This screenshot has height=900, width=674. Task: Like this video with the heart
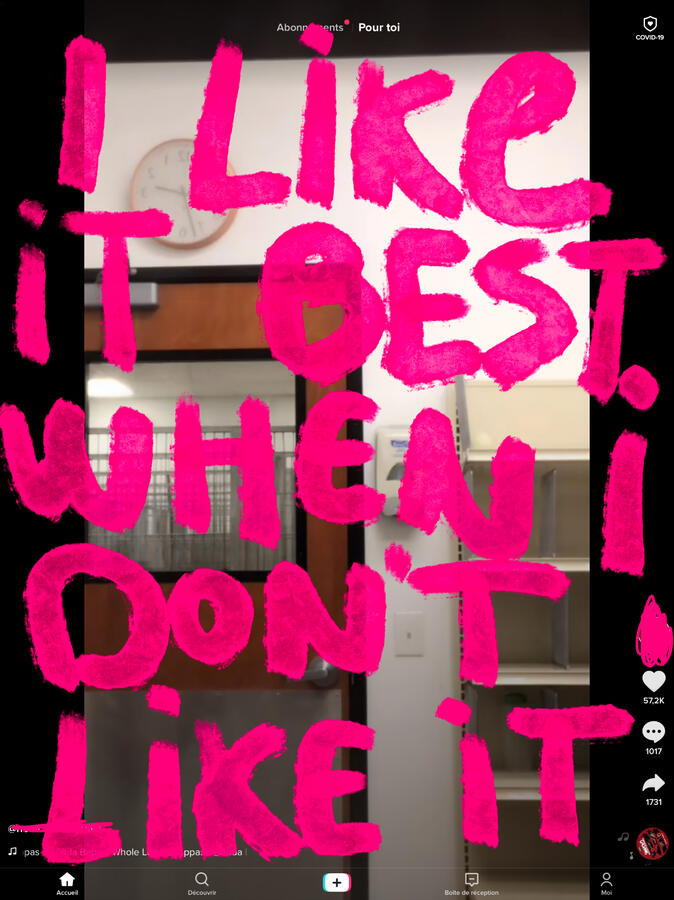(653, 682)
